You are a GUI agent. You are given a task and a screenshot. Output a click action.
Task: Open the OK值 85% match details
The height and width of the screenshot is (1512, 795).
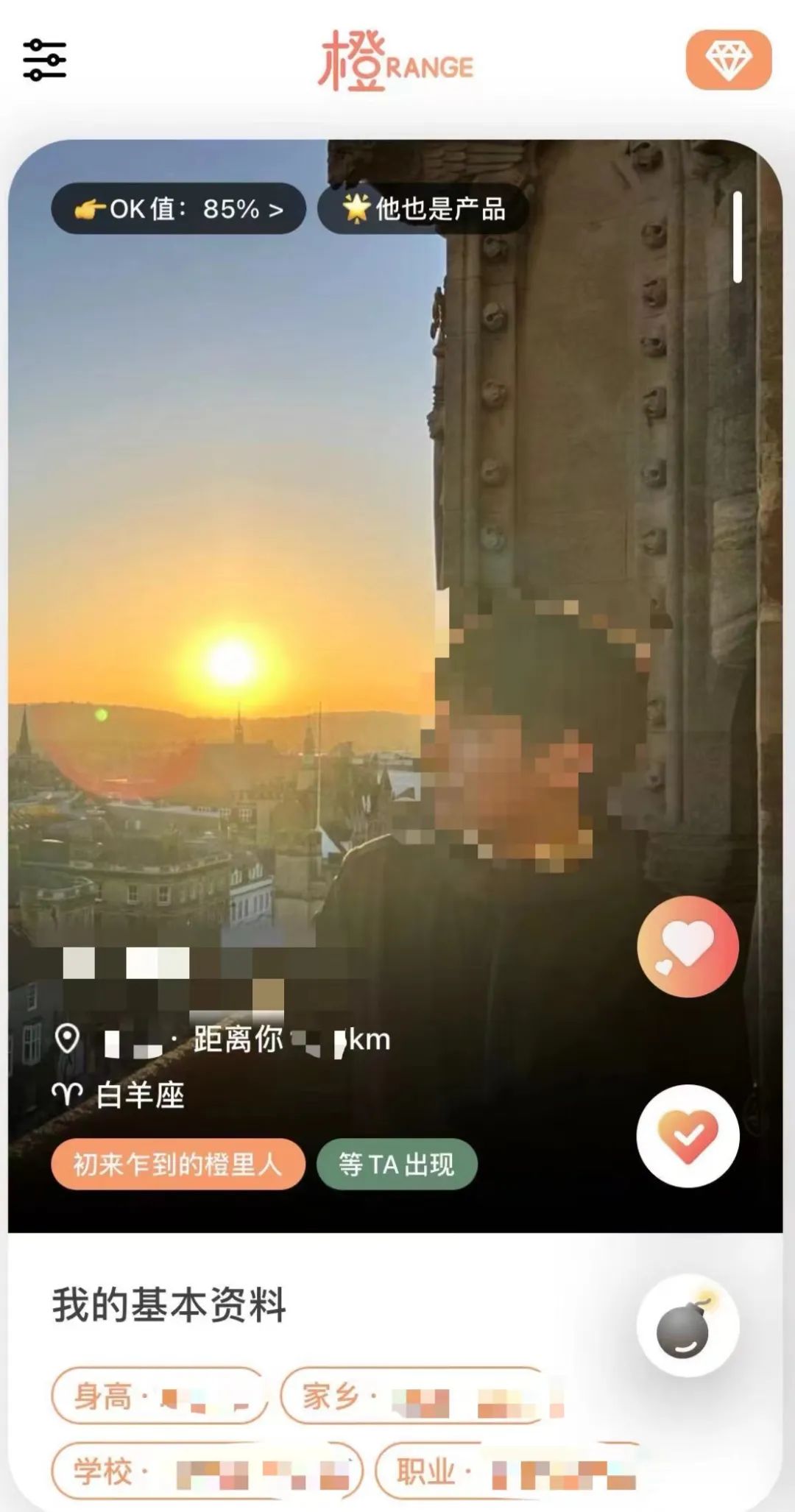[x=178, y=209]
